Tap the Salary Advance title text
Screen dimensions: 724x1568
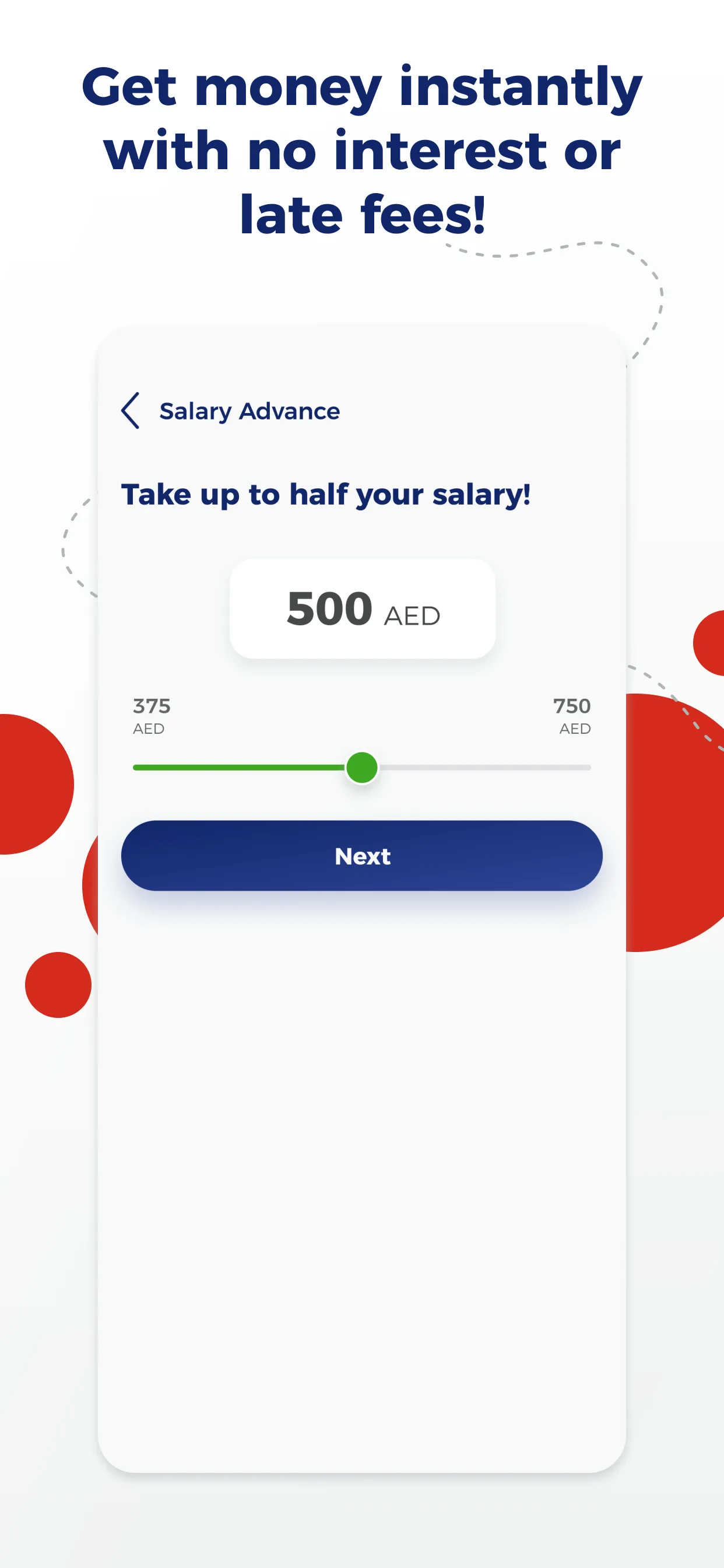249,411
